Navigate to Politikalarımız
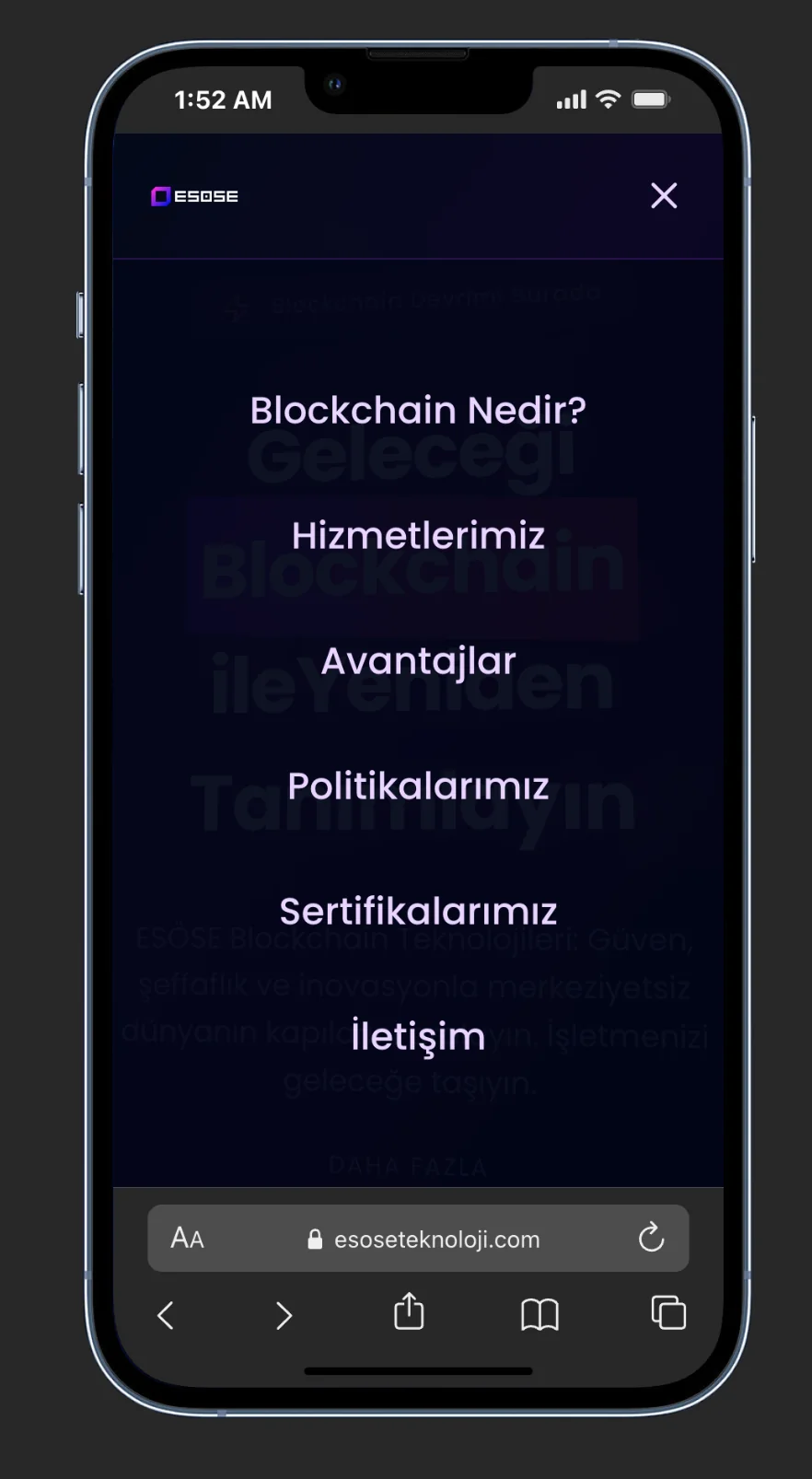 pyautogui.click(x=418, y=786)
